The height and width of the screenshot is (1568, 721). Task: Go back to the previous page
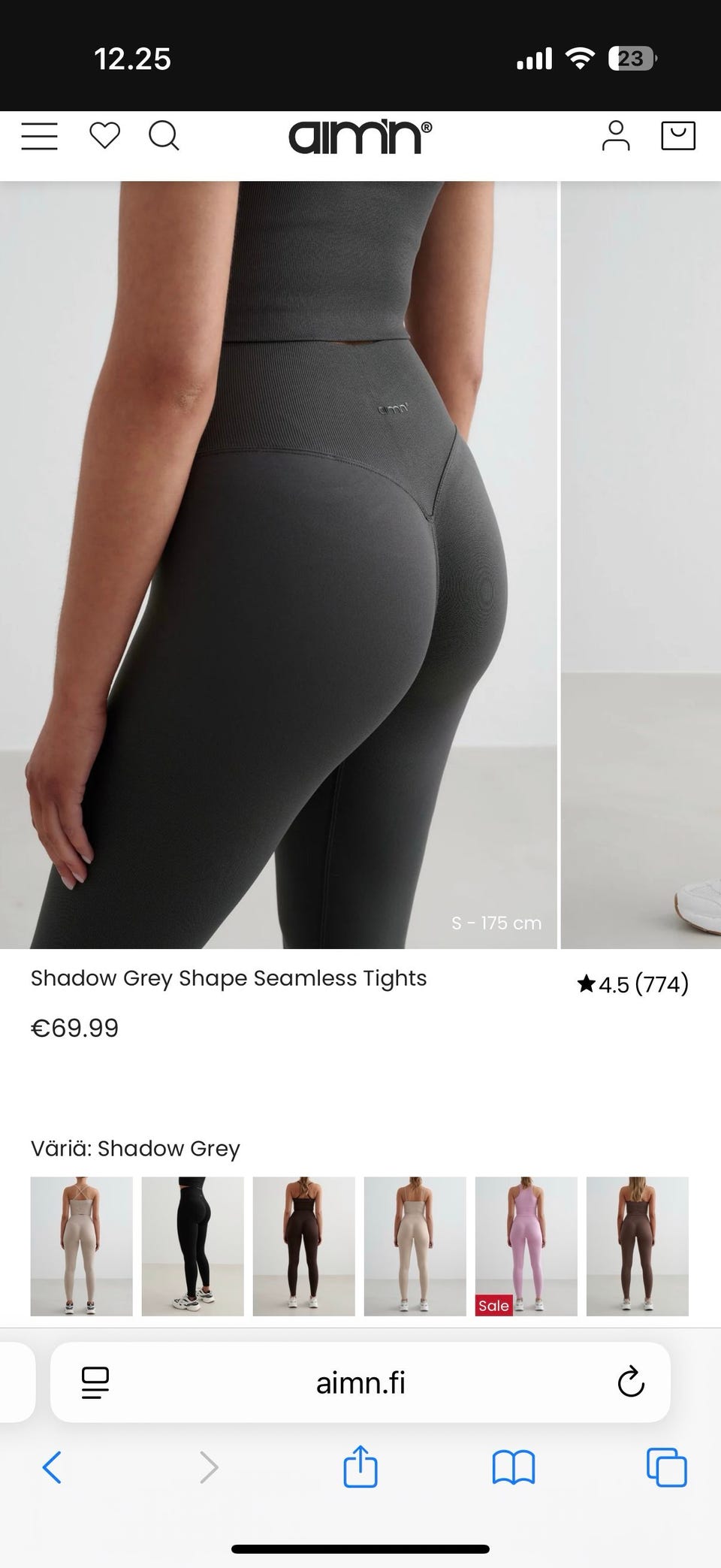click(x=51, y=1467)
